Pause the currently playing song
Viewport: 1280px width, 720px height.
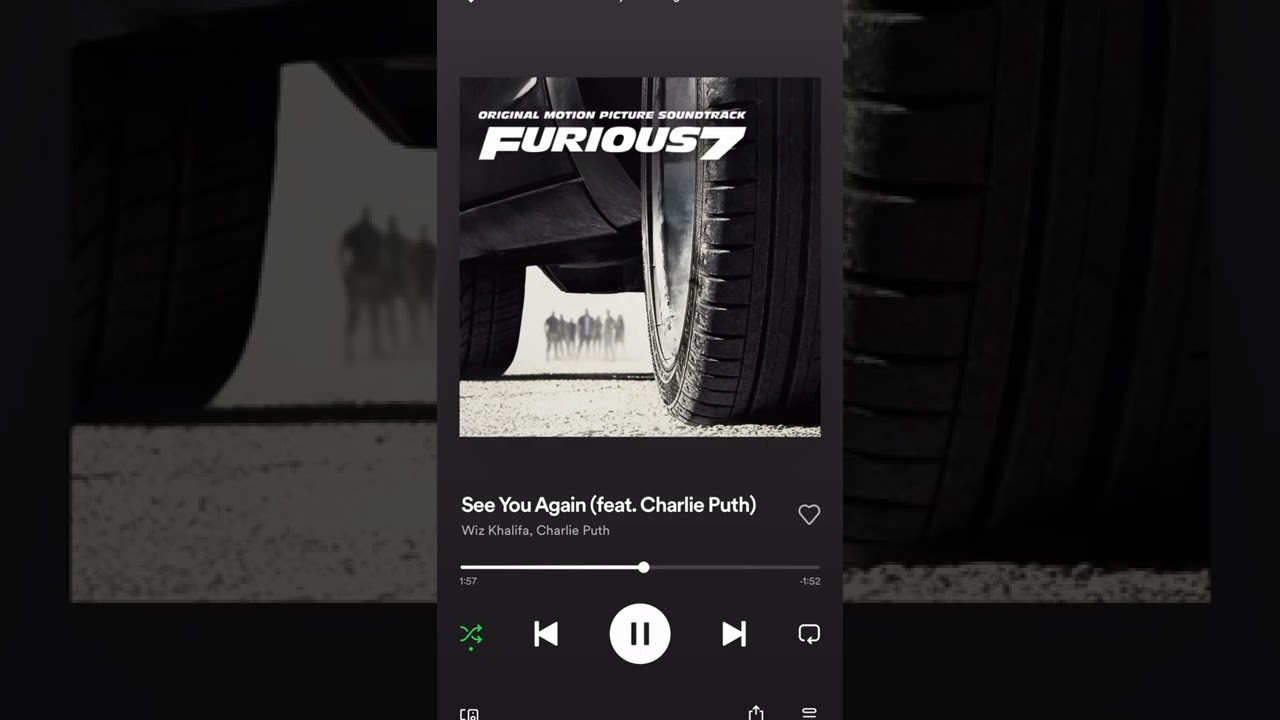[640, 634]
